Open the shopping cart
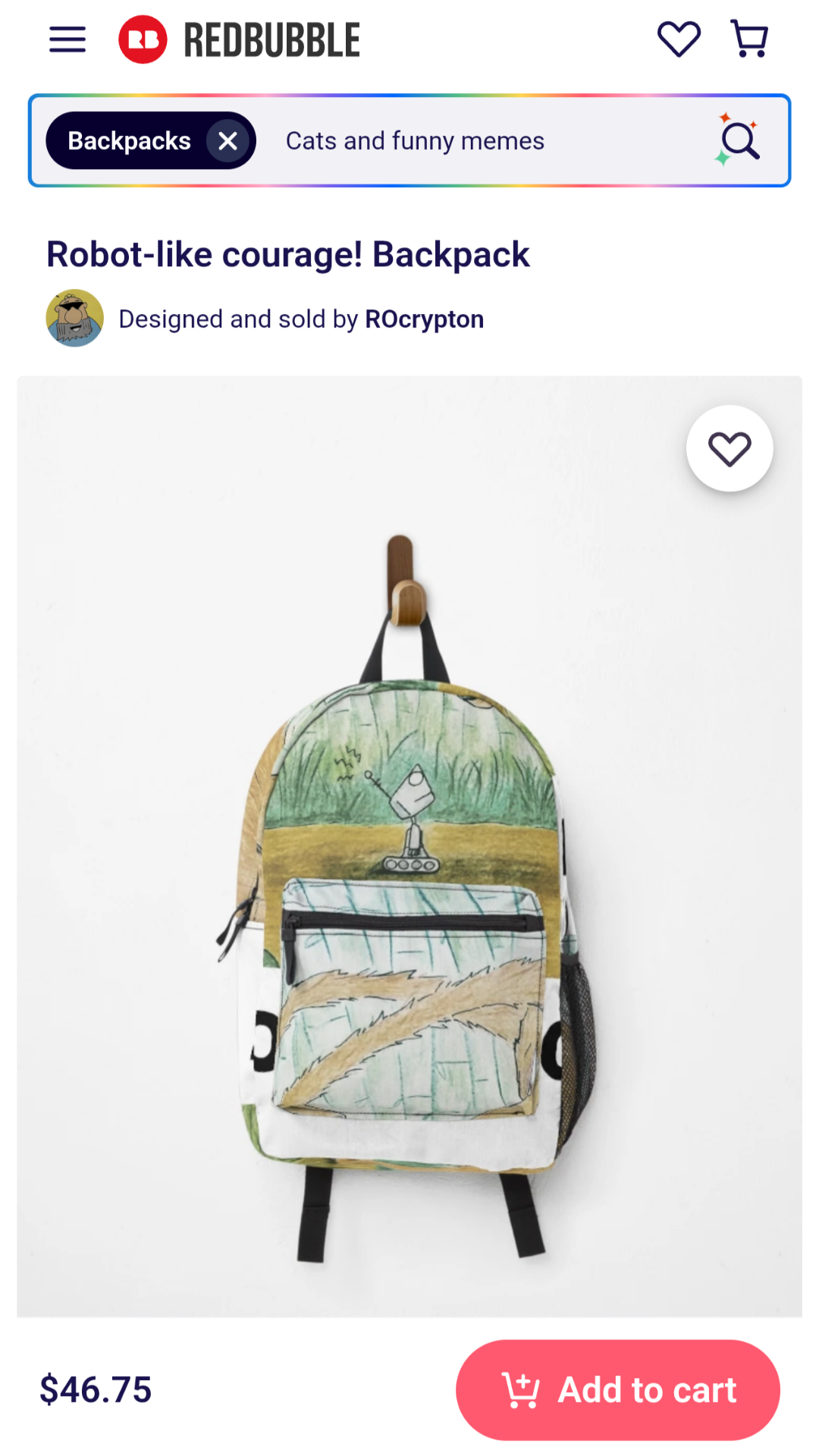This screenshot has height=1456, width=819. coord(749,39)
